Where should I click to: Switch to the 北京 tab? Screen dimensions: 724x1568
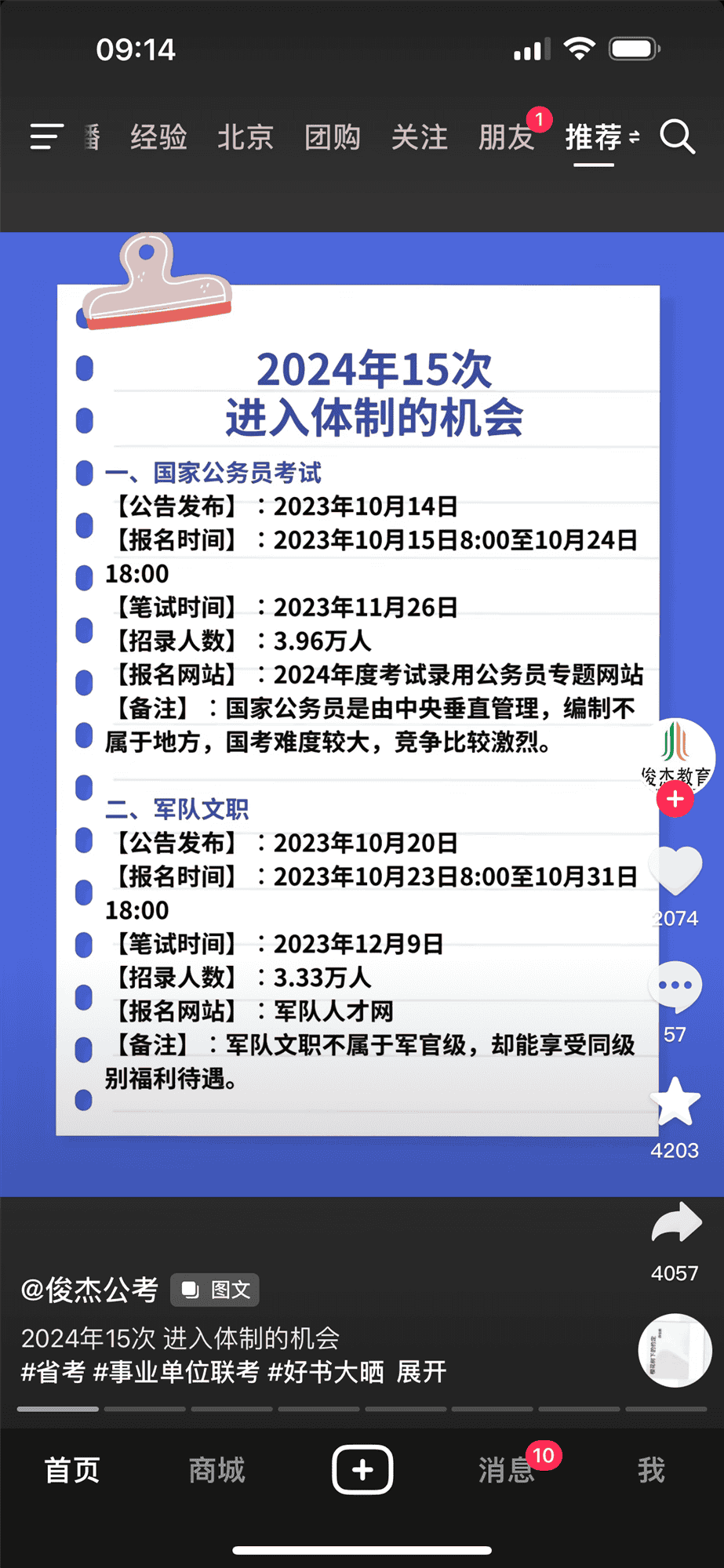pyautogui.click(x=246, y=137)
